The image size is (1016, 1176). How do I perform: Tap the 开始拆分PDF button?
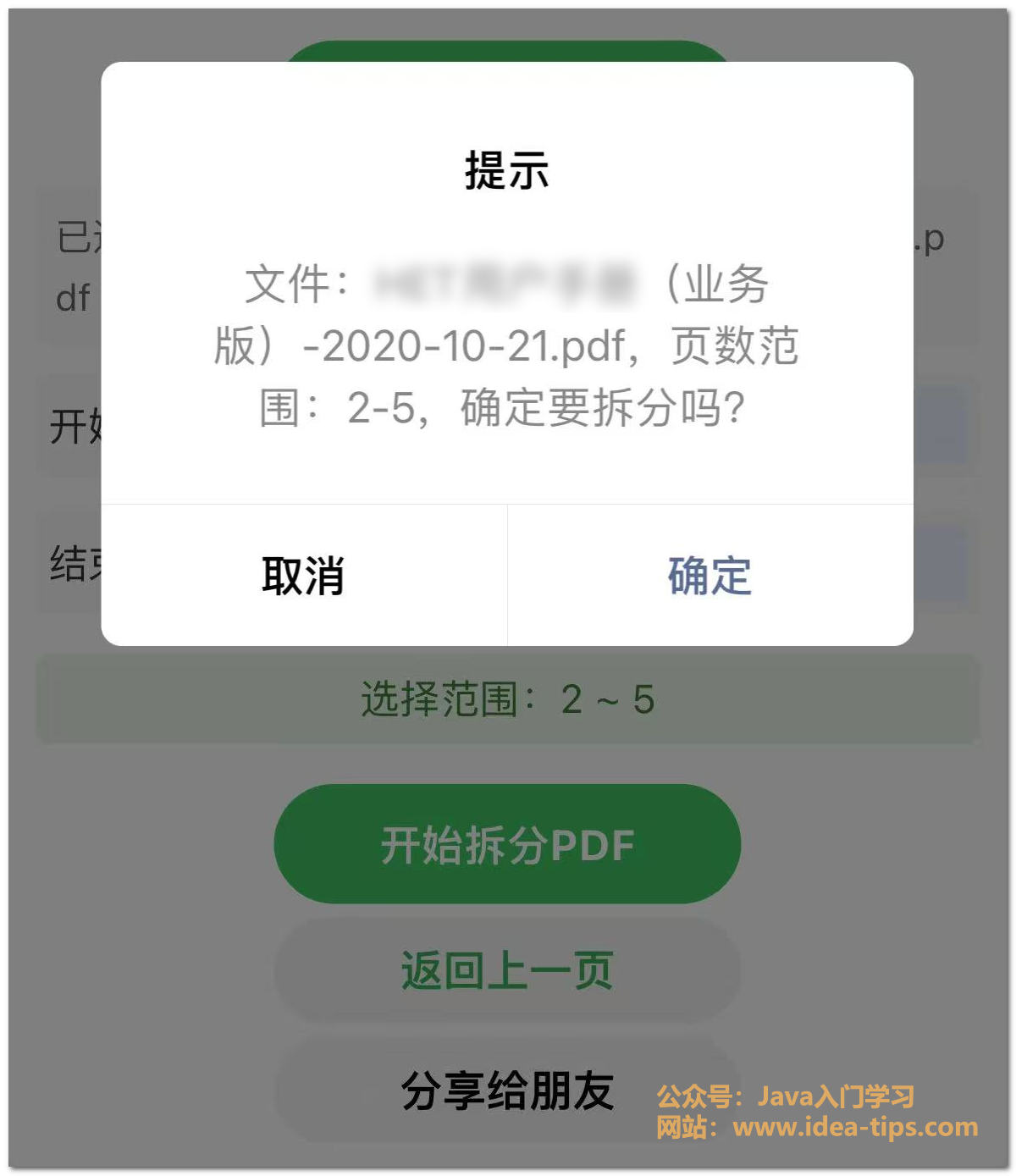(507, 844)
